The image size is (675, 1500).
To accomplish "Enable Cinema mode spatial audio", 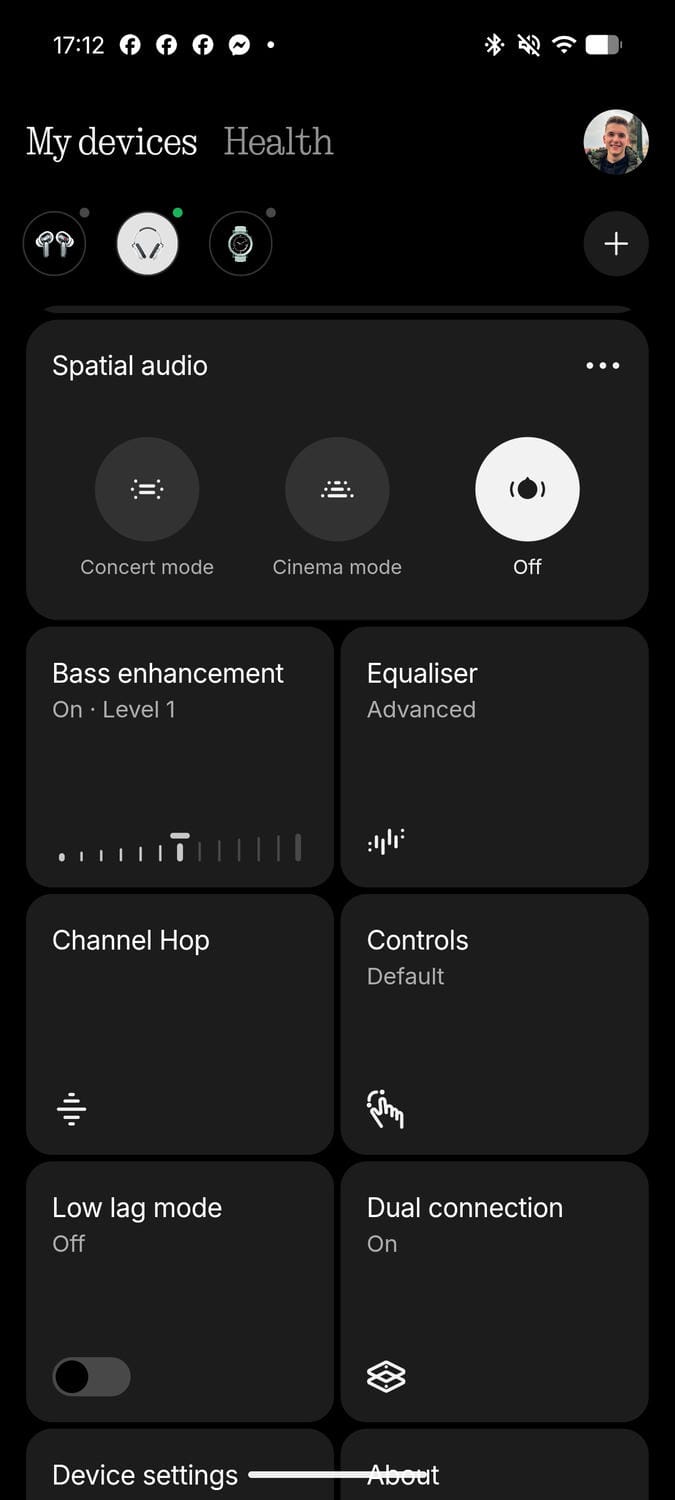I will pos(337,489).
